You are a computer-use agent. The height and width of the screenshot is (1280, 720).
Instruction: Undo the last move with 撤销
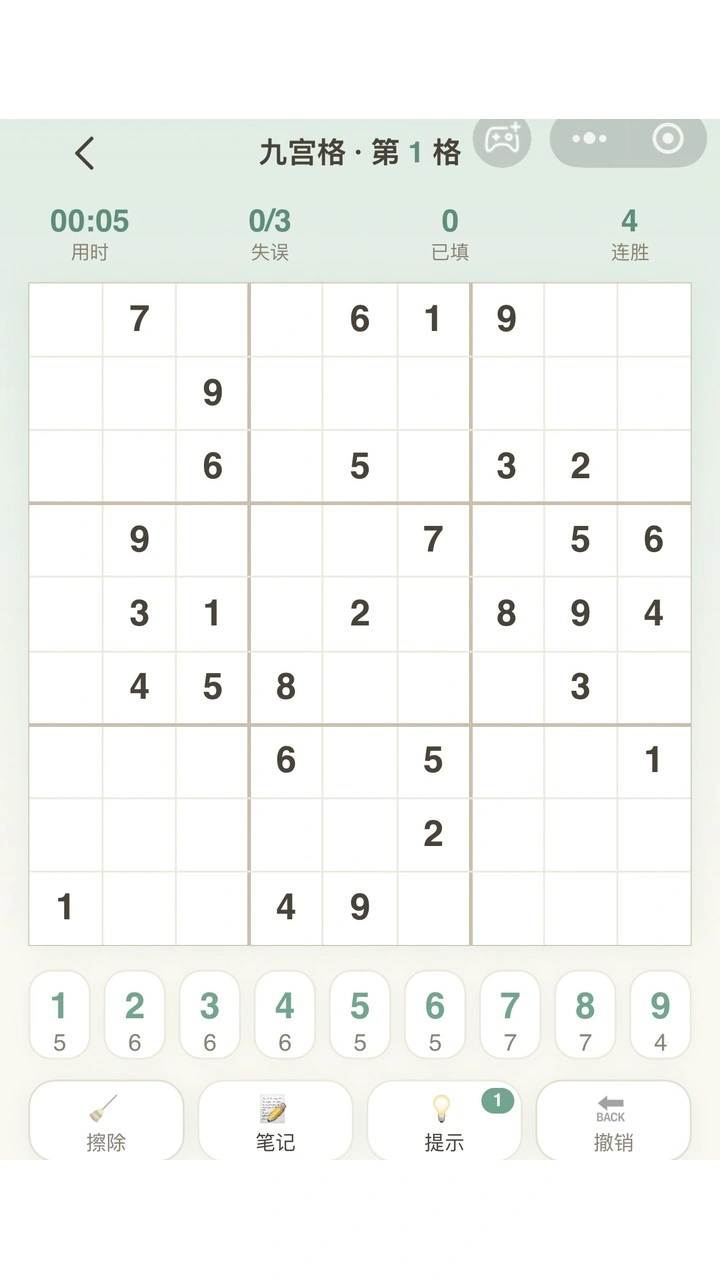613,1121
